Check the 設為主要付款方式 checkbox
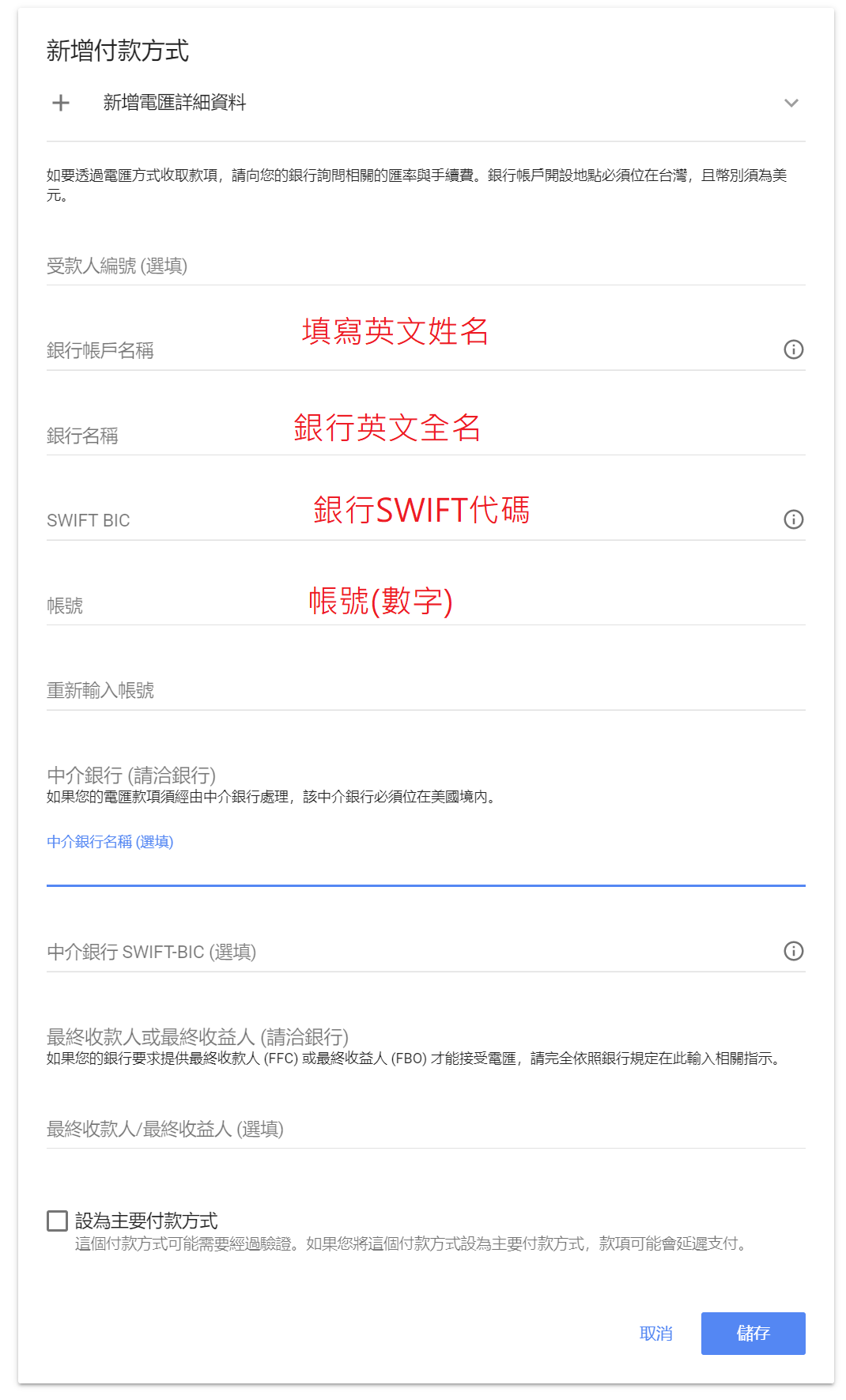The width and height of the screenshot is (846, 1400). [57, 1221]
